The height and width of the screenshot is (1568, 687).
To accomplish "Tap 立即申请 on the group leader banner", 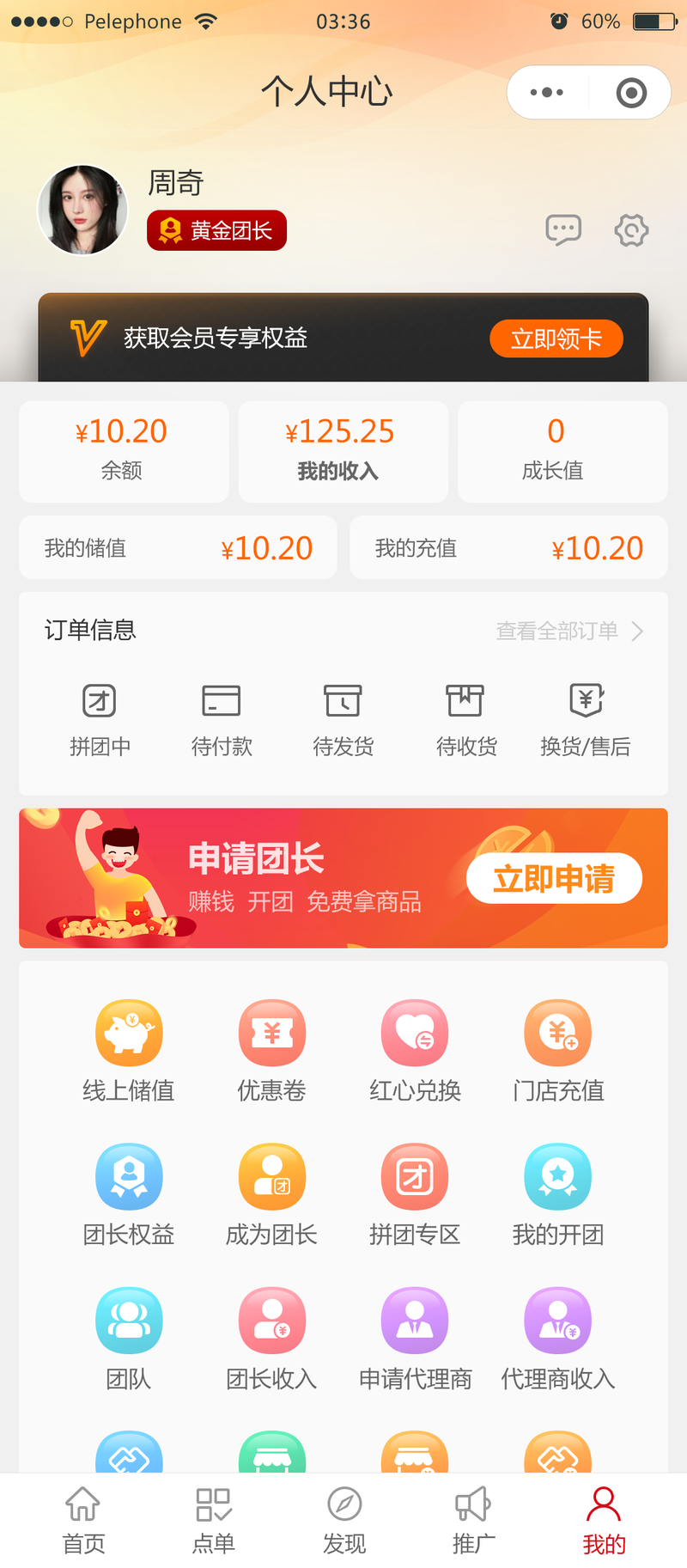I will tap(554, 878).
